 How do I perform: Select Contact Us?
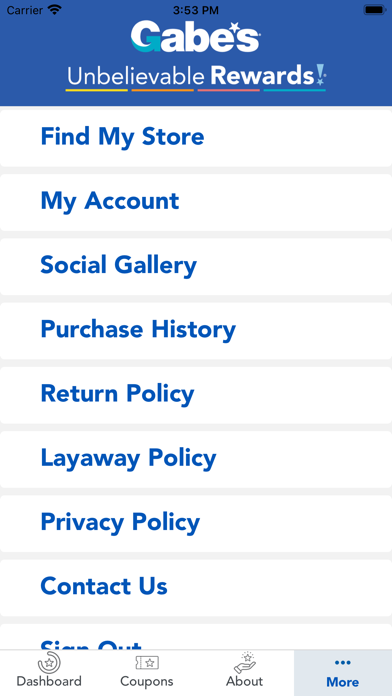click(196, 588)
